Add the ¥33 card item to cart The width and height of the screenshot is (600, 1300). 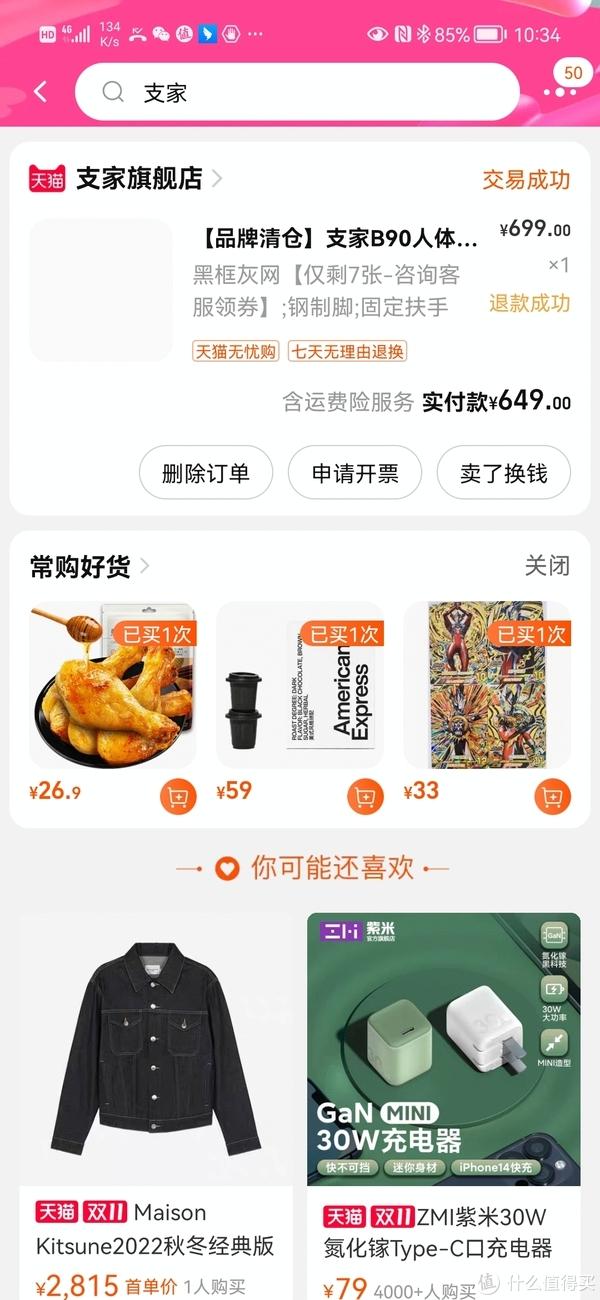tap(552, 797)
